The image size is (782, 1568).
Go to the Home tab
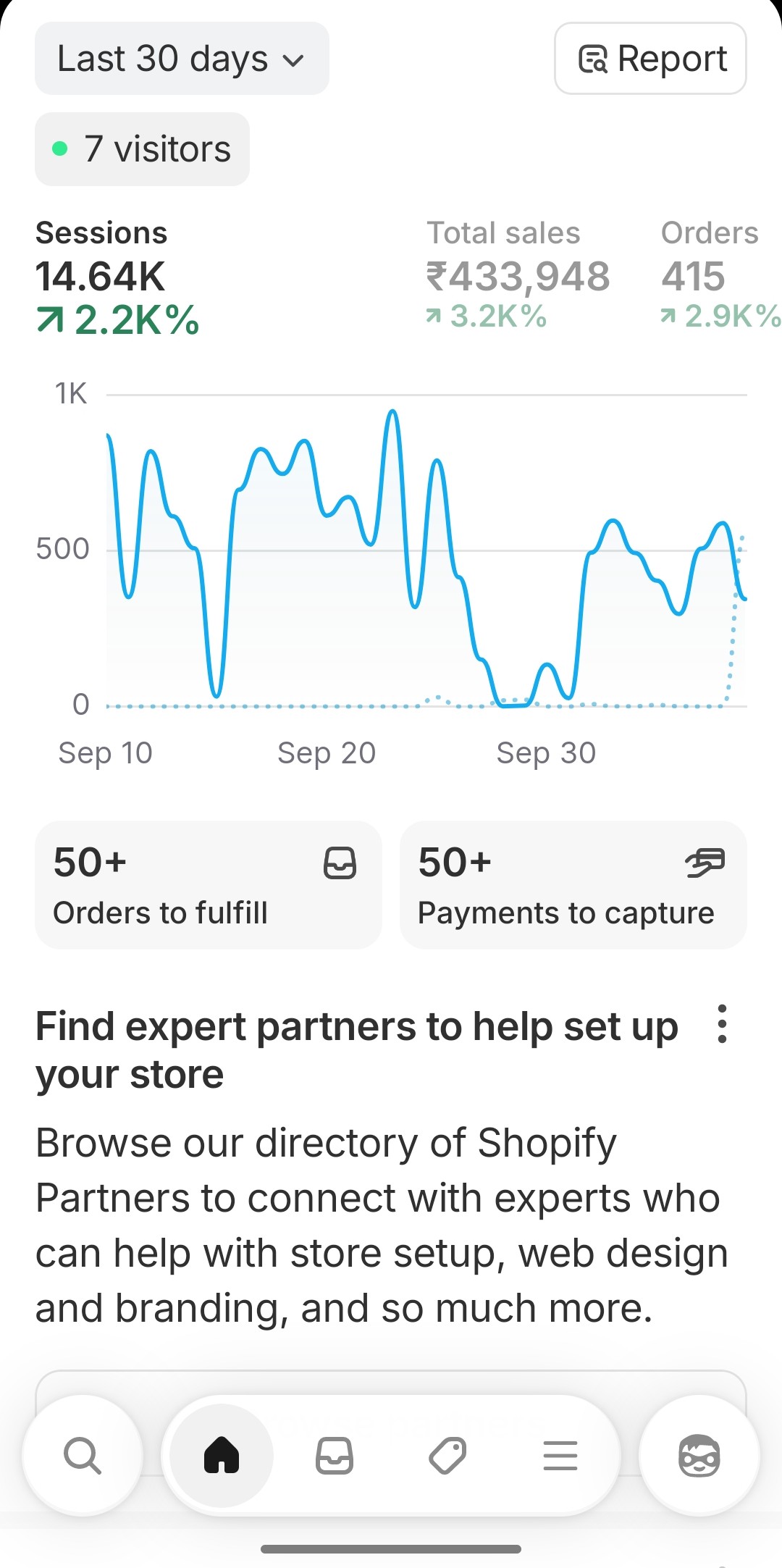pyautogui.click(x=222, y=1456)
